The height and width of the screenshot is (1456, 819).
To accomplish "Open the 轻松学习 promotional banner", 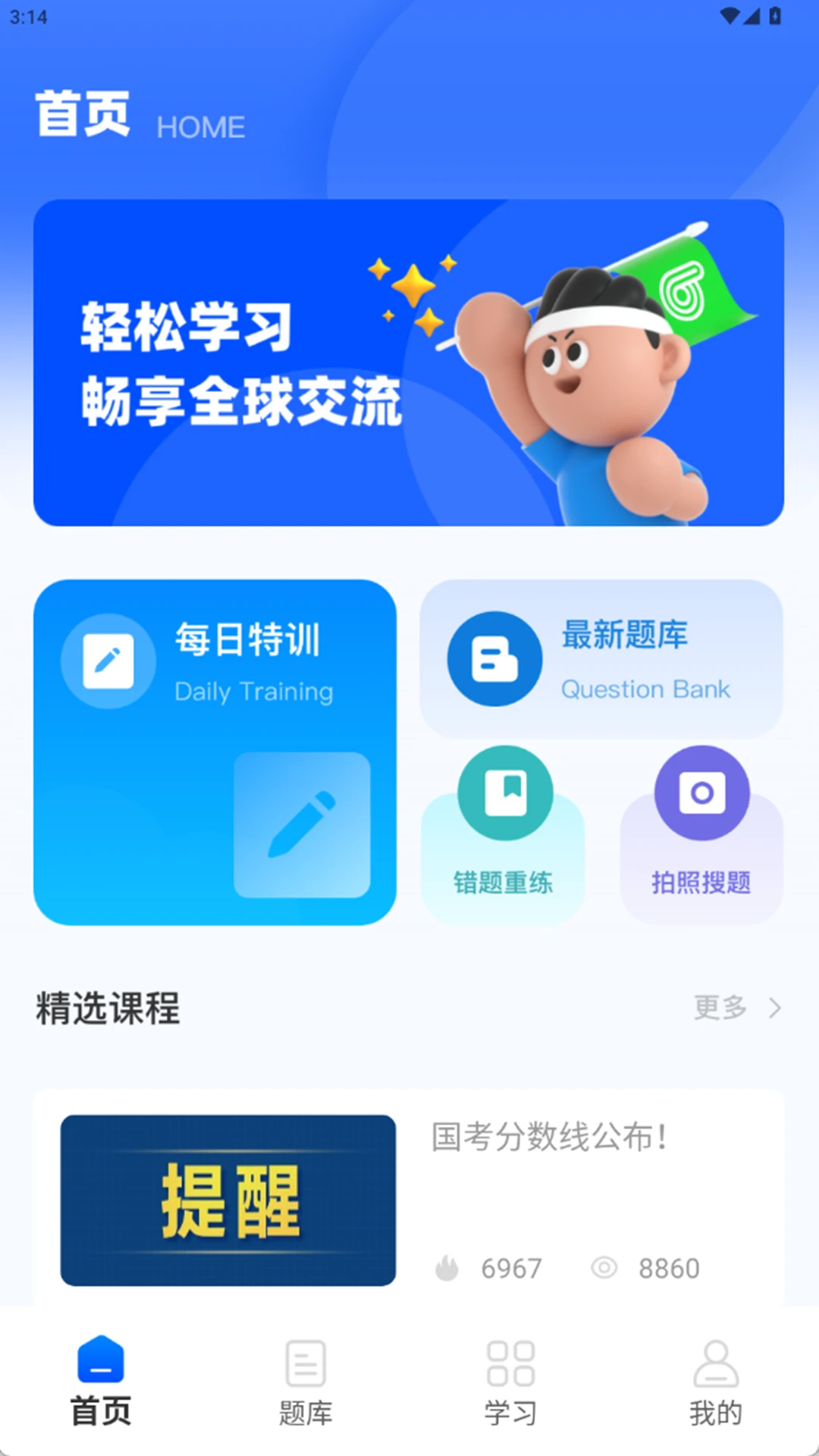I will [408, 362].
